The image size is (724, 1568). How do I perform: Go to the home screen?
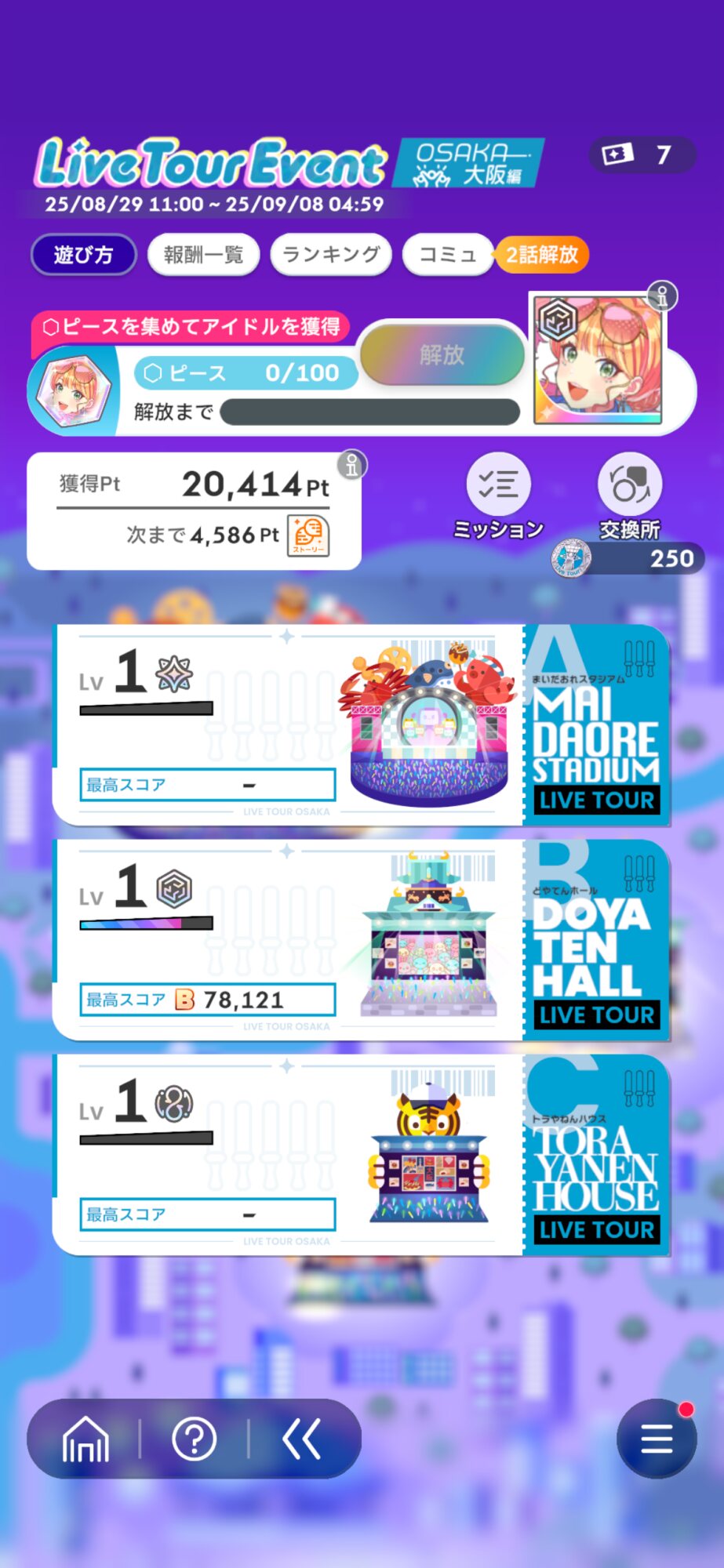tap(85, 1439)
